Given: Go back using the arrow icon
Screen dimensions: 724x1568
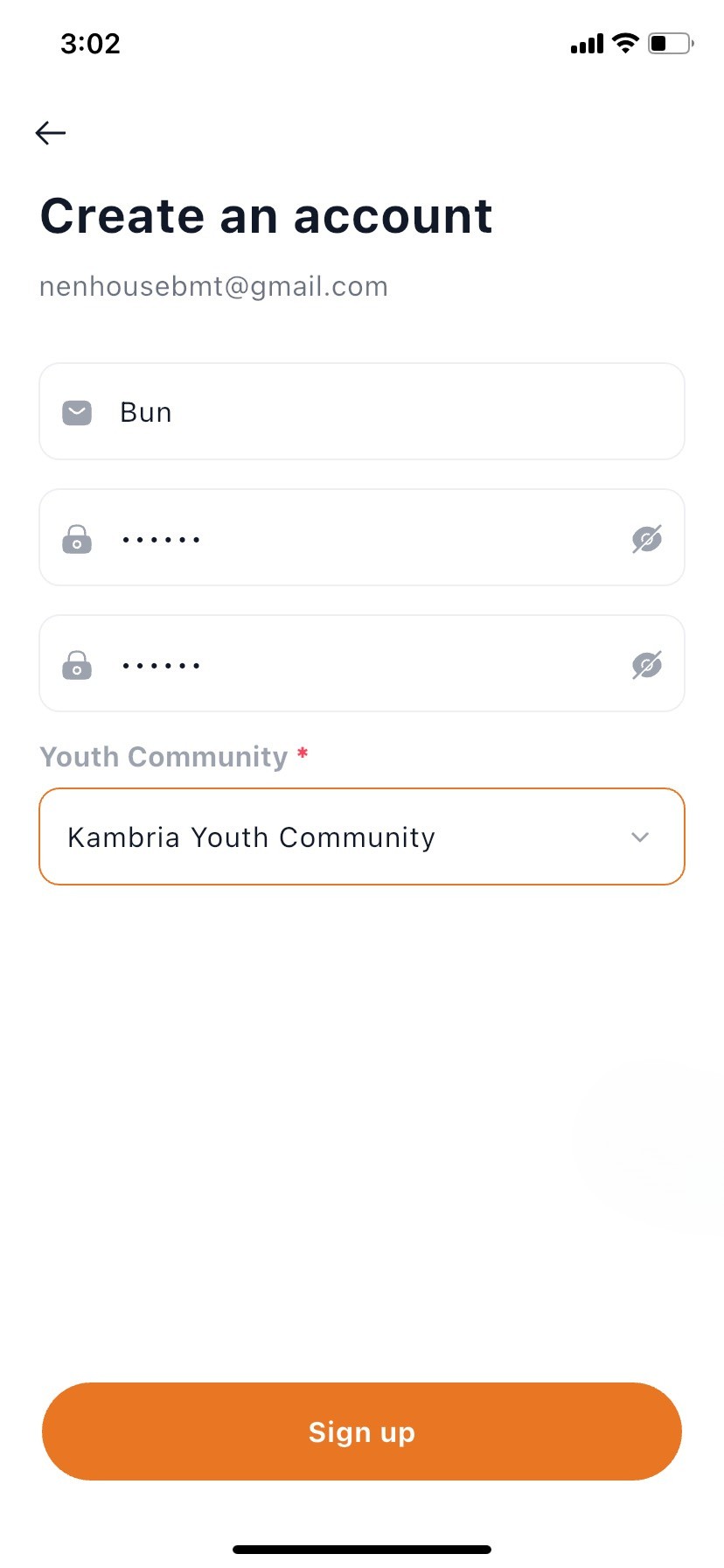Looking at the screenshot, I should pos(51,132).
